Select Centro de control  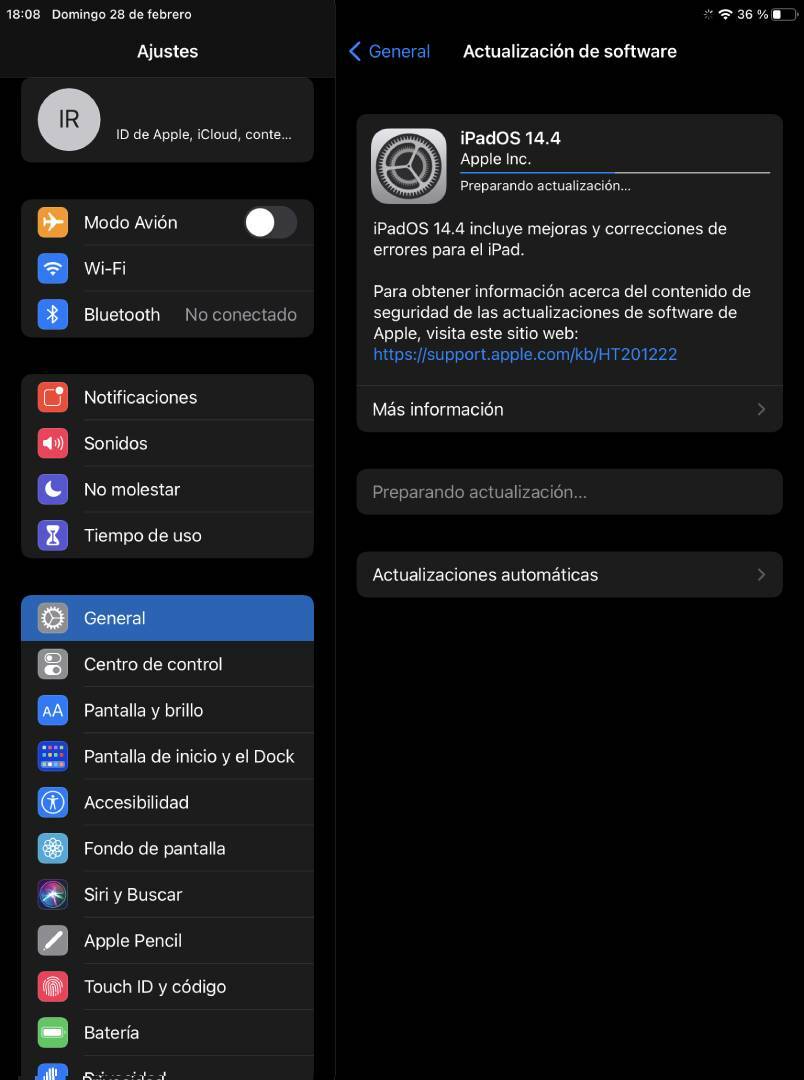pyautogui.click(x=167, y=664)
